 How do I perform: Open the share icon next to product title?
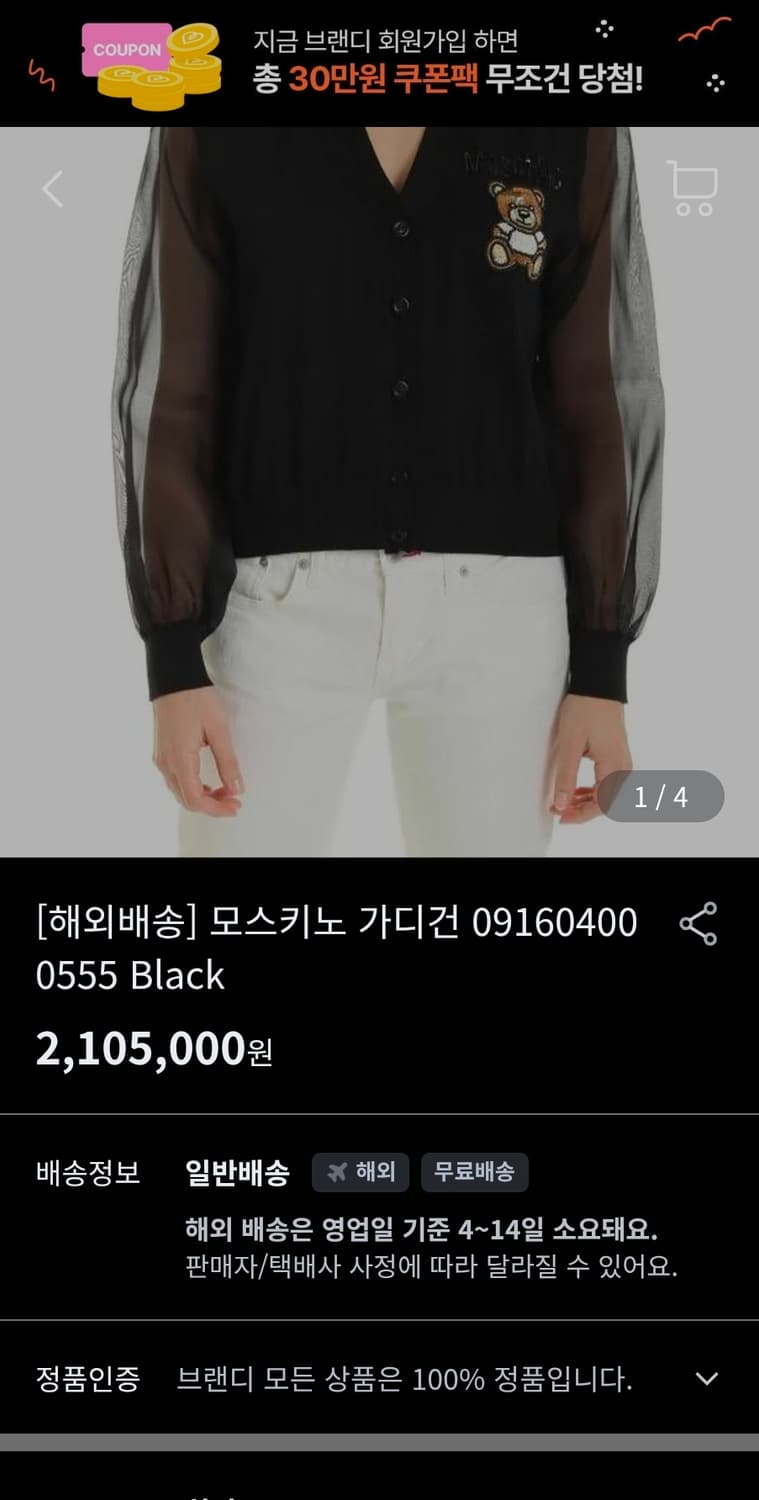[700, 923]
